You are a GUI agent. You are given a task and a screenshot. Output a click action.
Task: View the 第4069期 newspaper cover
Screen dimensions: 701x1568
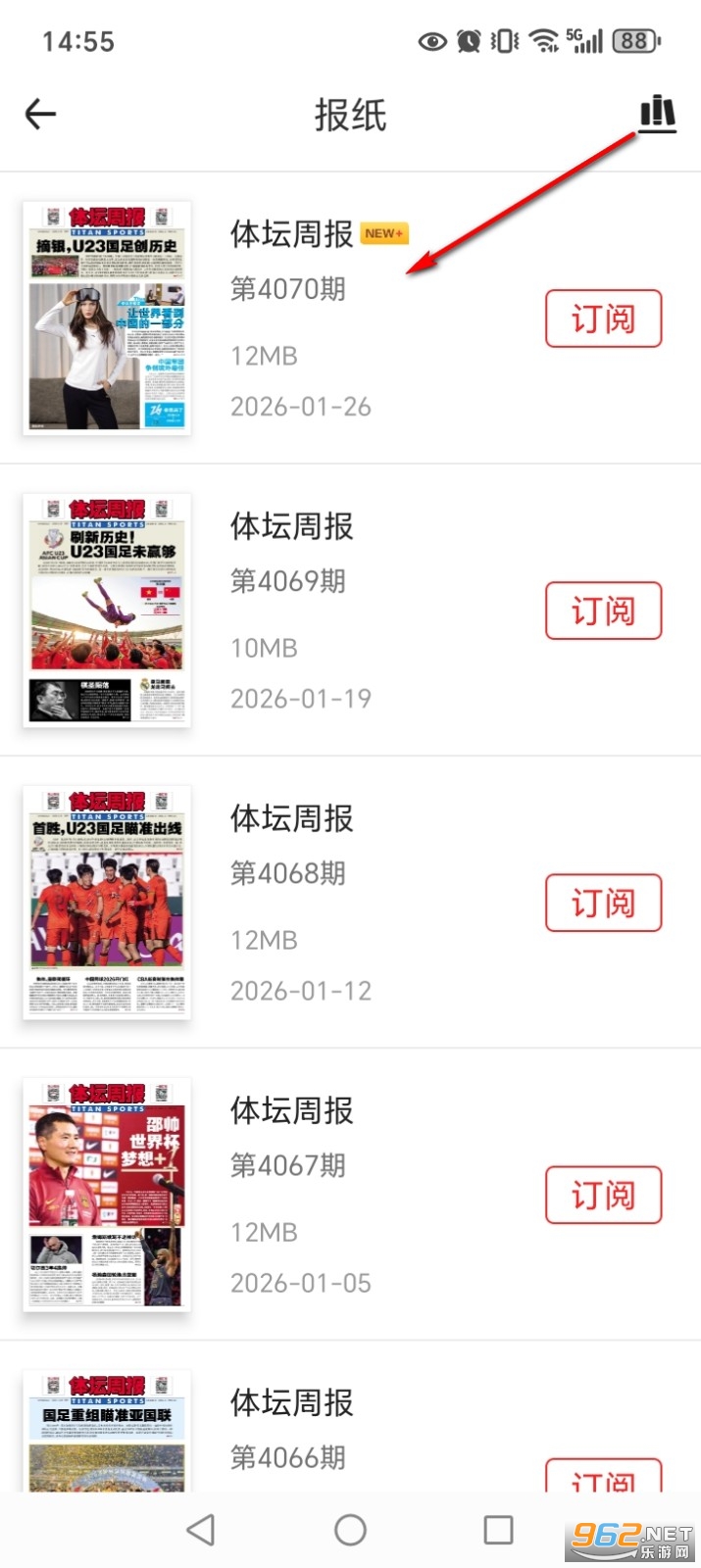107,610
